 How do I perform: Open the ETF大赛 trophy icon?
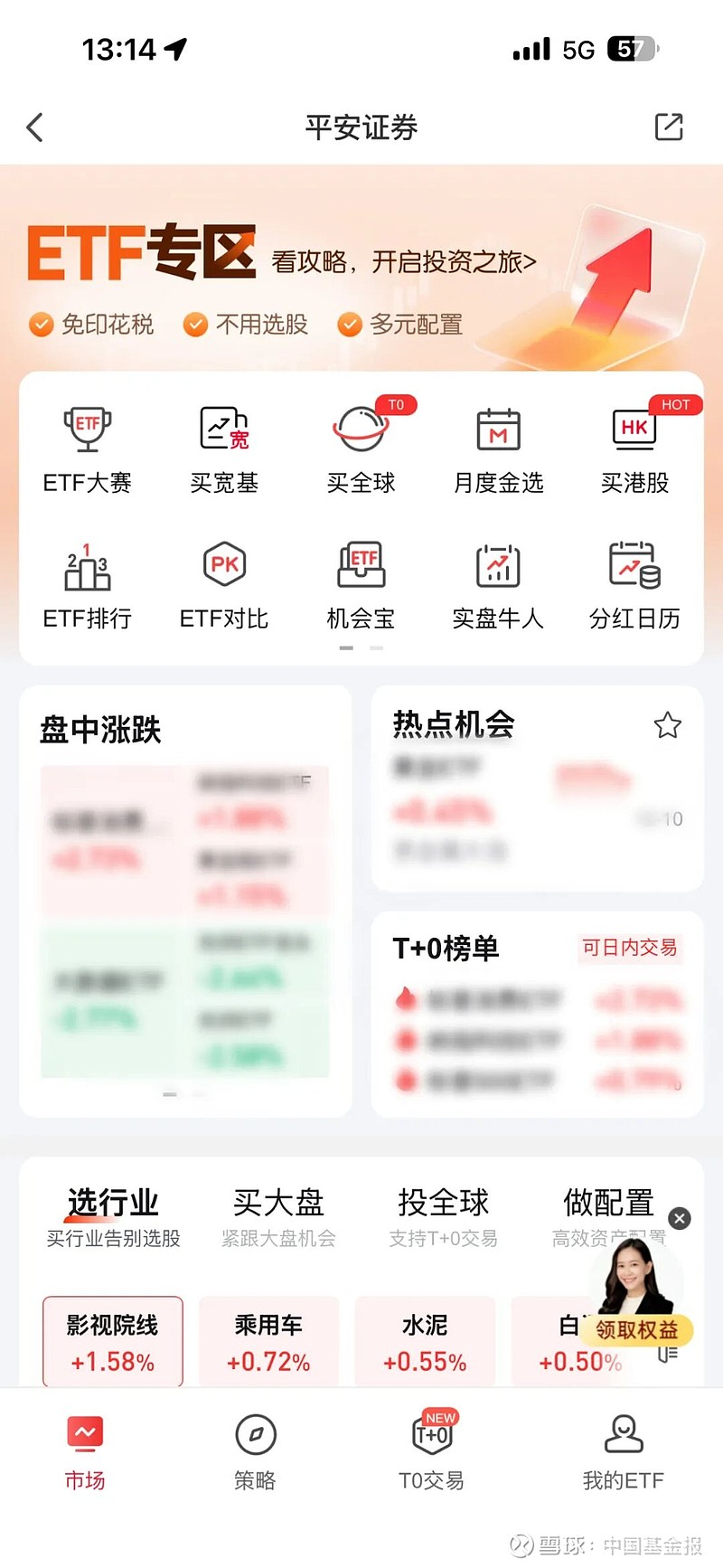[88, 430]
